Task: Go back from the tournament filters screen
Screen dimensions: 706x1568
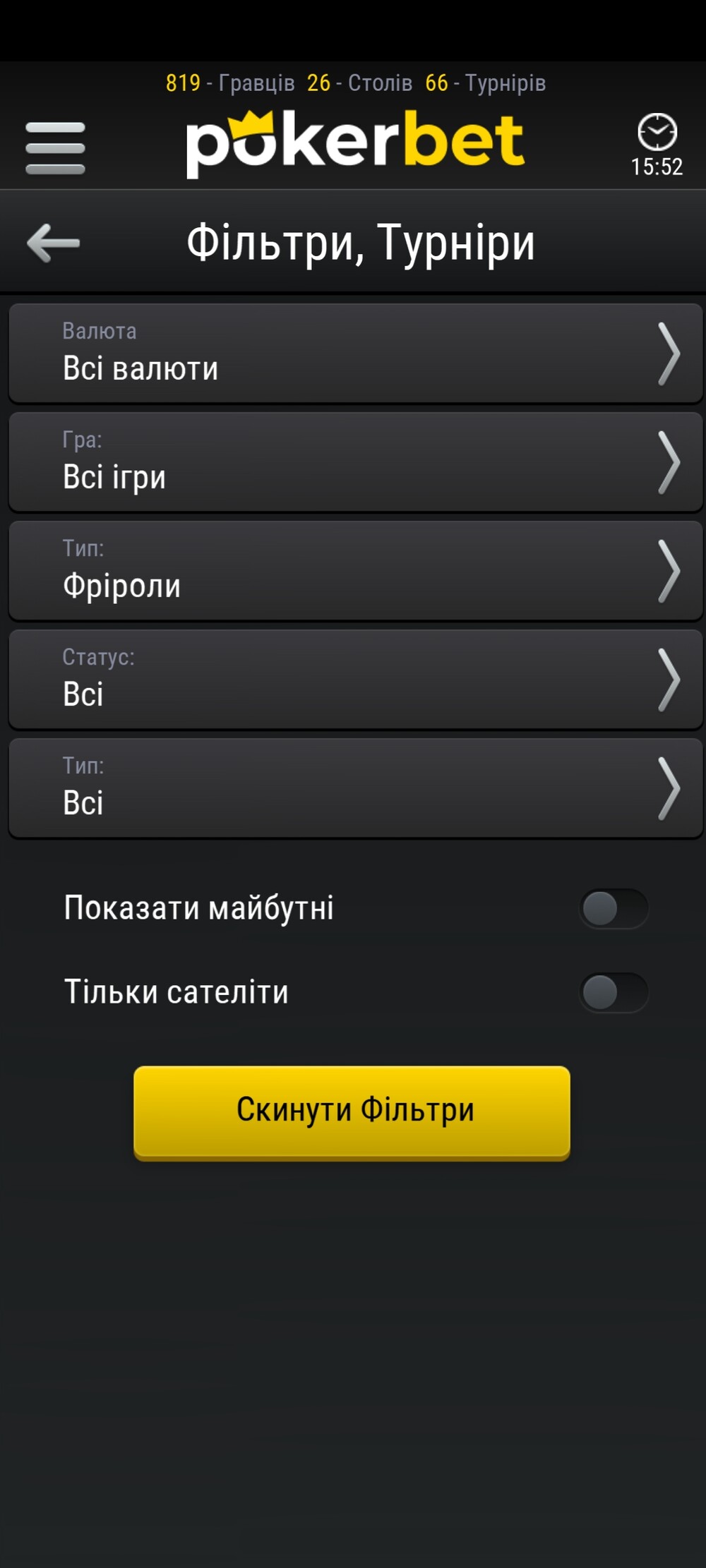Action: click(54, 243)
